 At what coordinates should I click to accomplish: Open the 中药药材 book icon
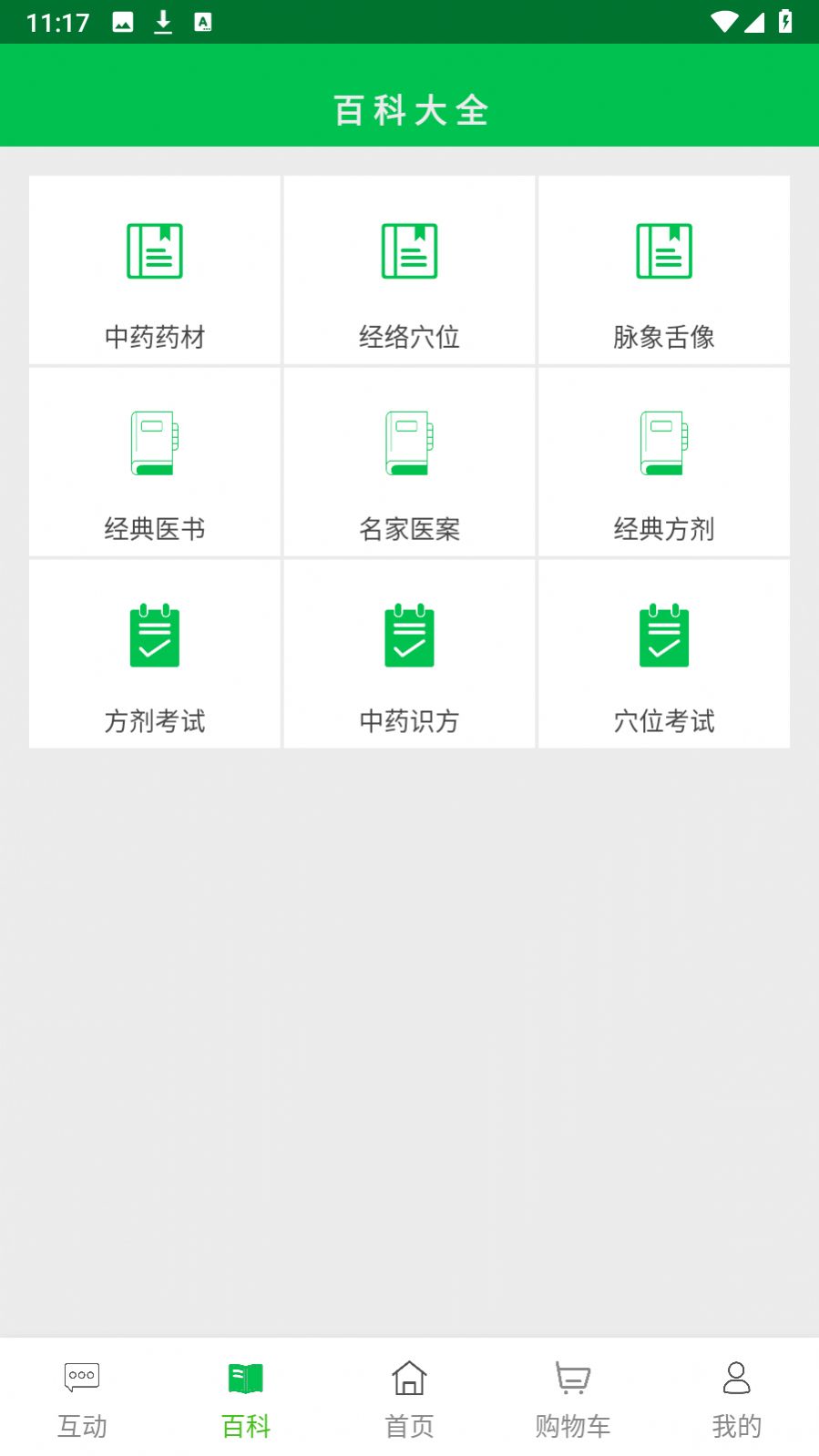pos(154,249)
